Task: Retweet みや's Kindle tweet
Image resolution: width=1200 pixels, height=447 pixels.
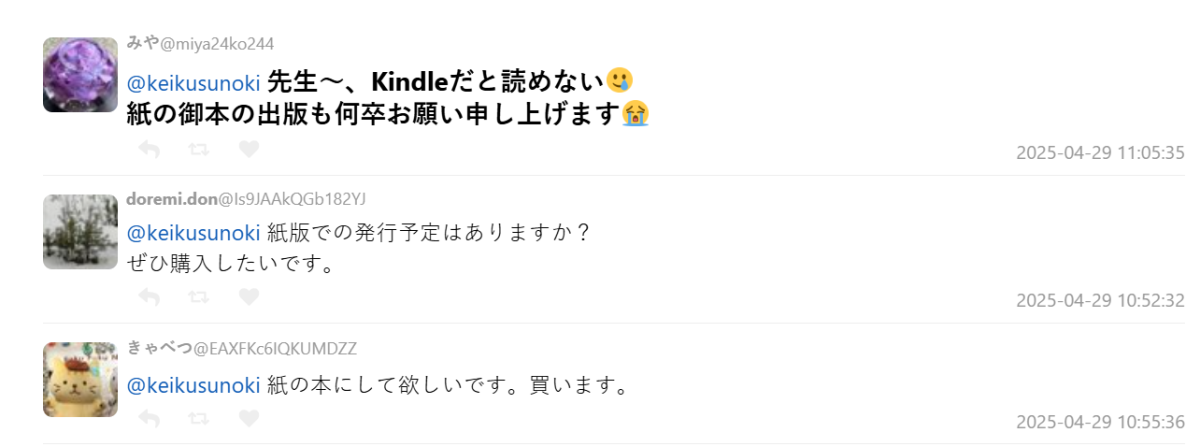Action: 199,149
